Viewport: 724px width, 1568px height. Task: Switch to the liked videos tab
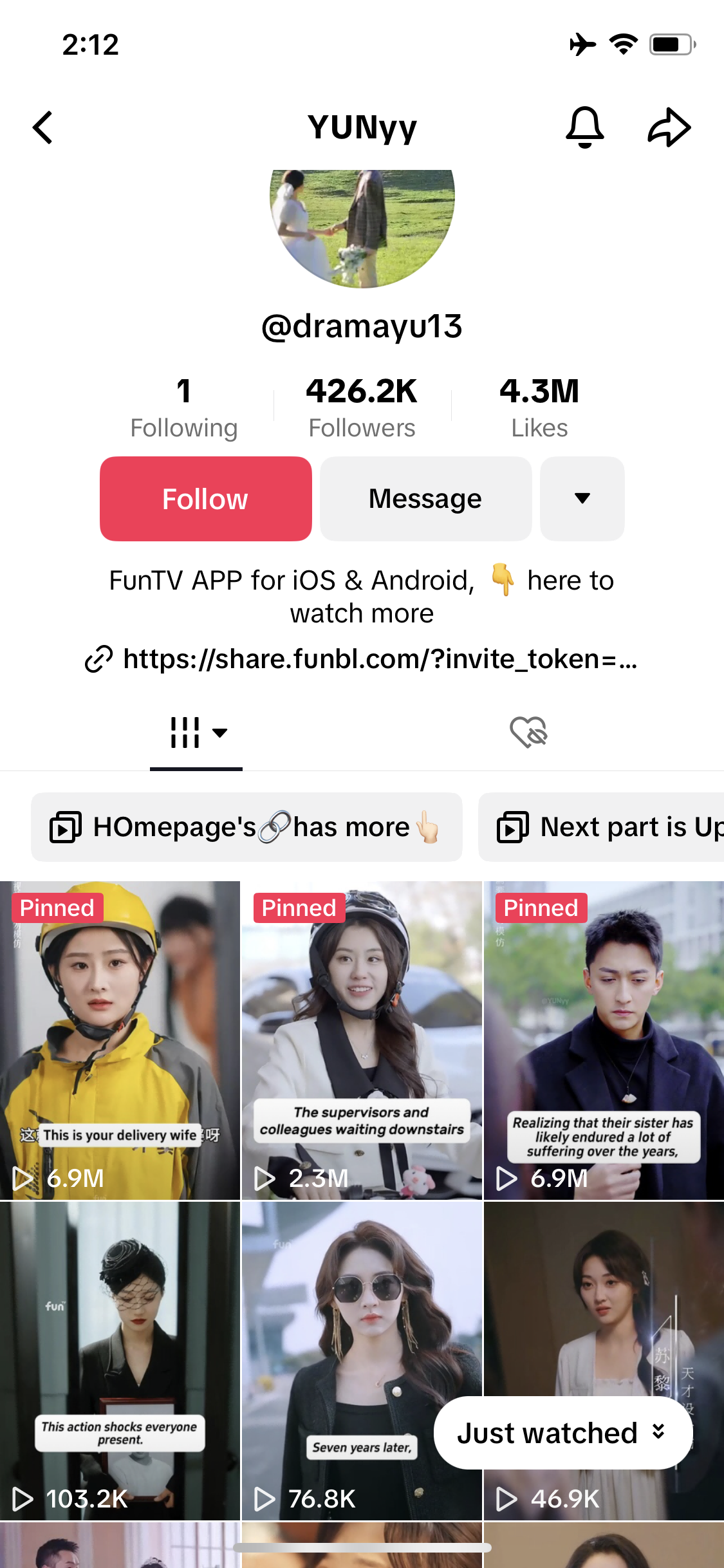[x=528, y=733]
